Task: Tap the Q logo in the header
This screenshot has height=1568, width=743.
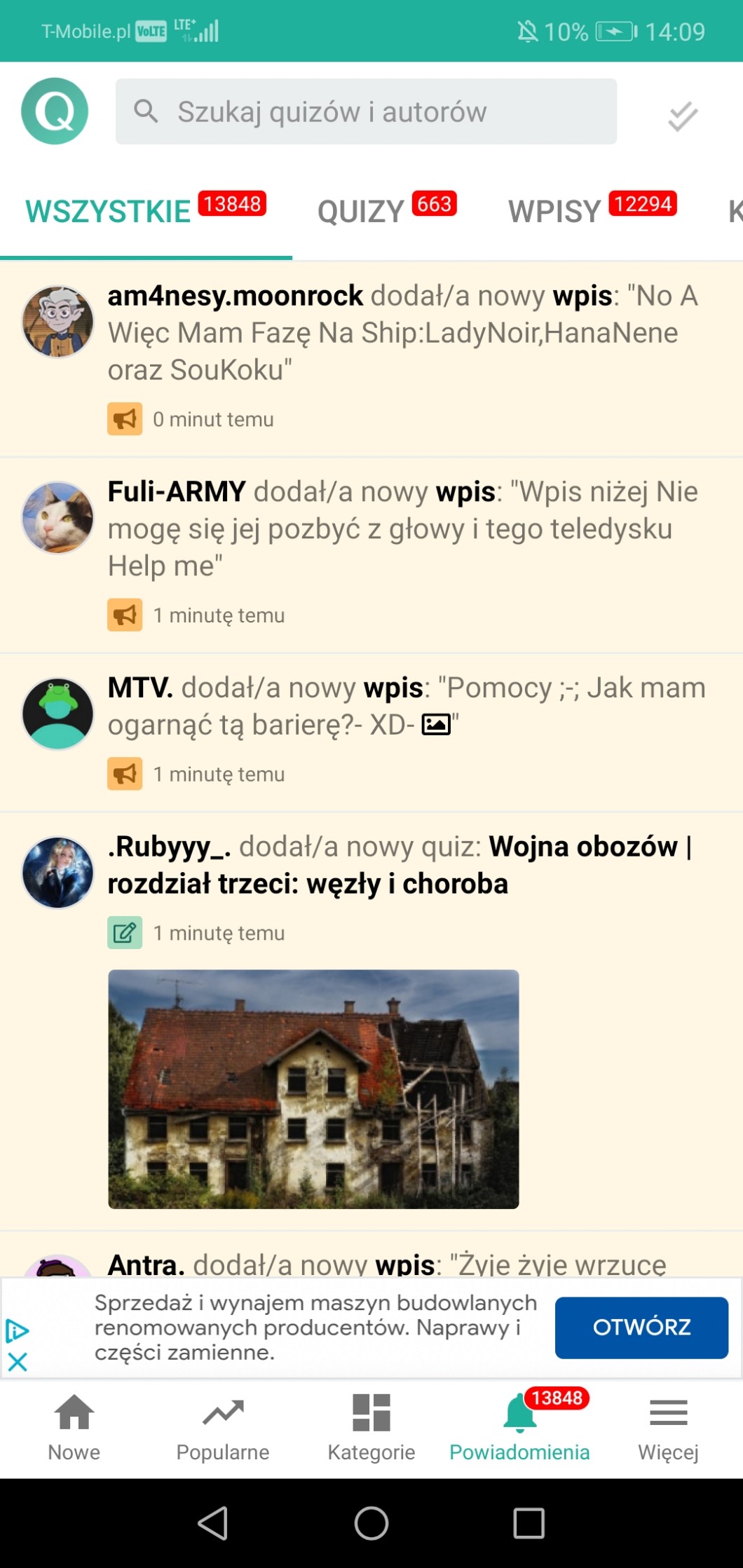Action: pyautogui.click(x=55, y=111)
